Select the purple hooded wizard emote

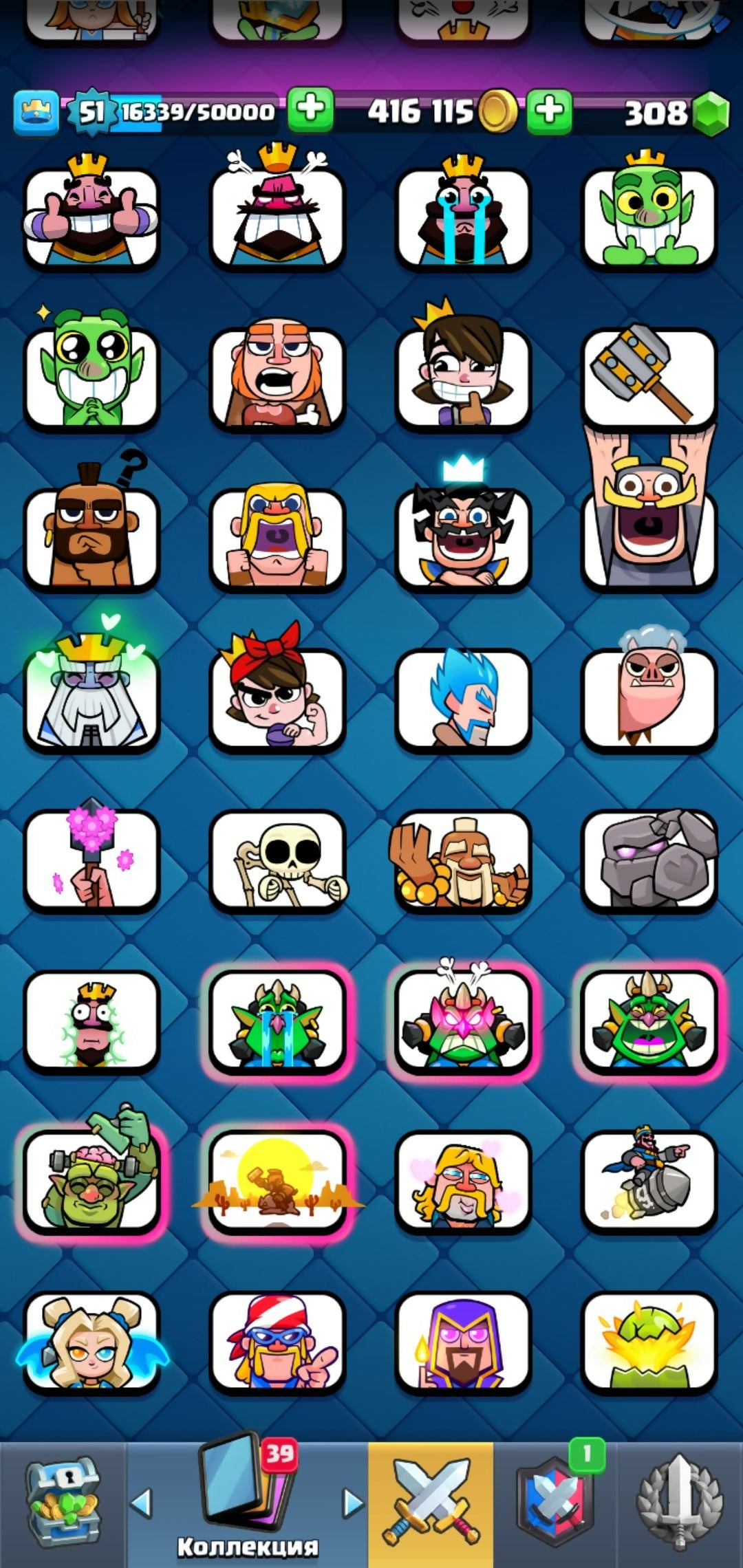[463, 1341]
